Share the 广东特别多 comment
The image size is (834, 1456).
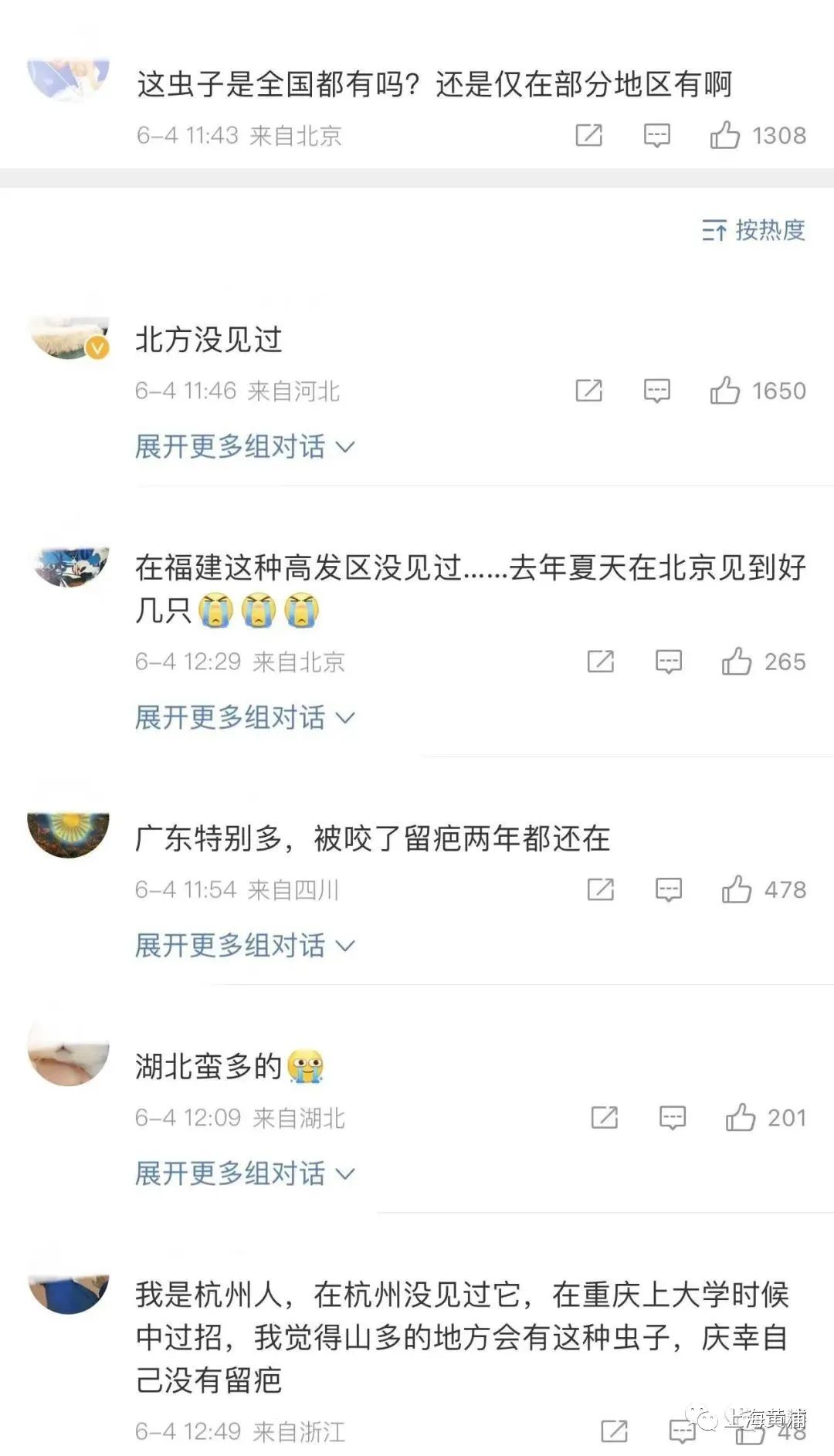[x=600, y=889]
